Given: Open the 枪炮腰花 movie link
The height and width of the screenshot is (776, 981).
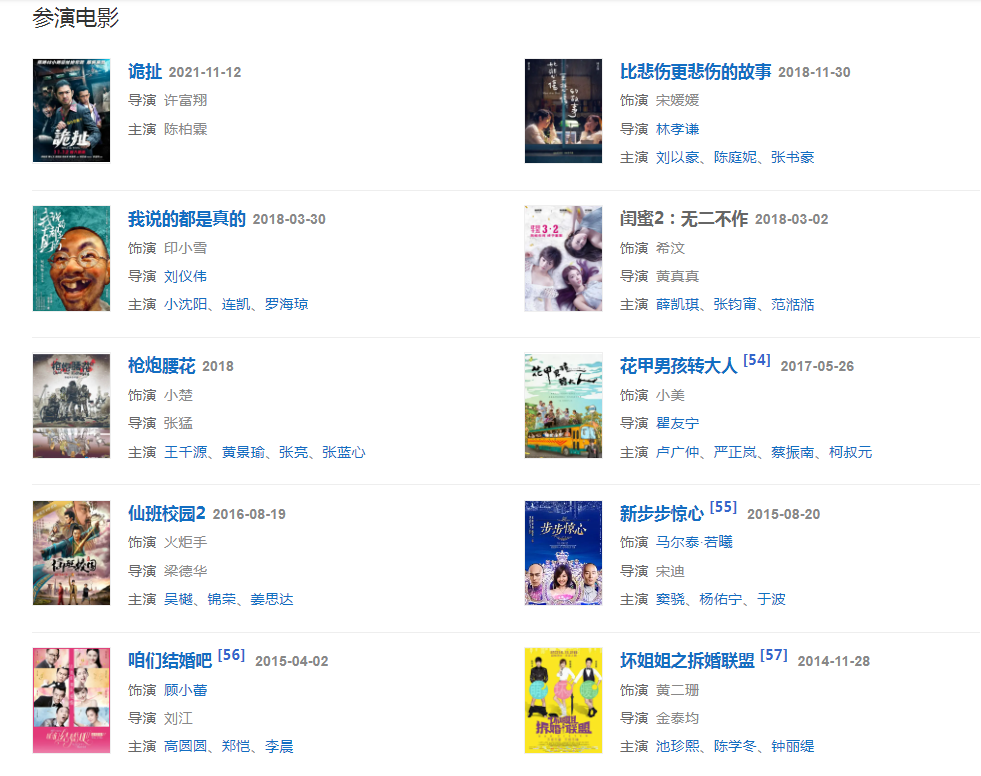Looking at the screenshot, I should pyautogui.click(x=161, y=366).
